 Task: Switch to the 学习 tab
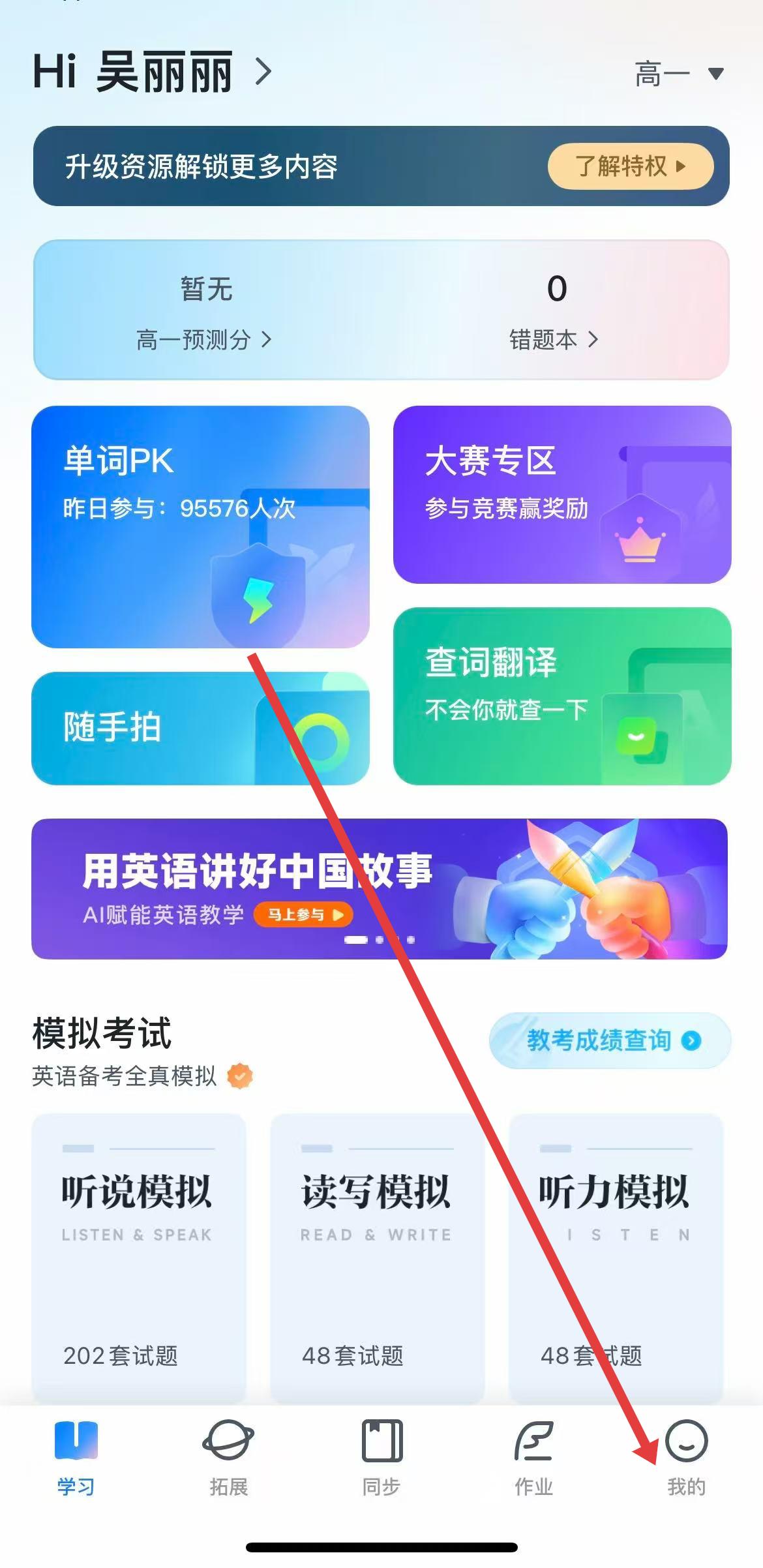(76, 1458)
